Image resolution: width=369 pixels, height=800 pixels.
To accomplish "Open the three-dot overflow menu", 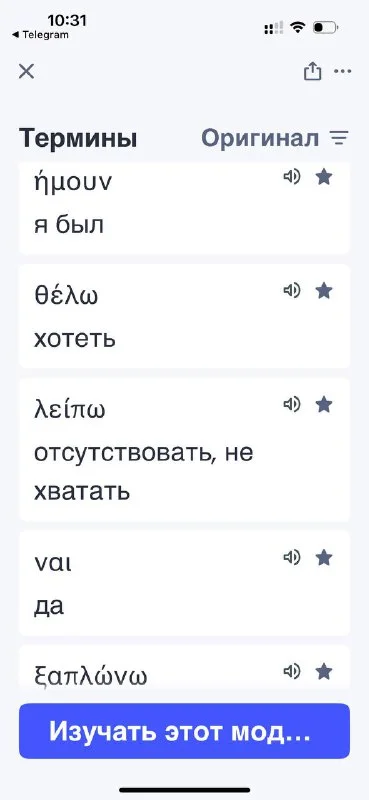I will point(342,71).
